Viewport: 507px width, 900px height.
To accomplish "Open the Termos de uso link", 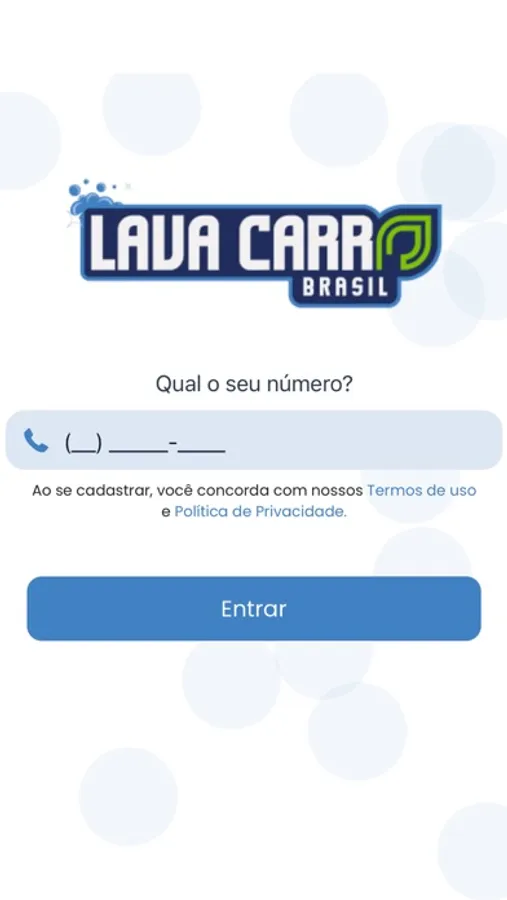I will click(x=421, y=491).
